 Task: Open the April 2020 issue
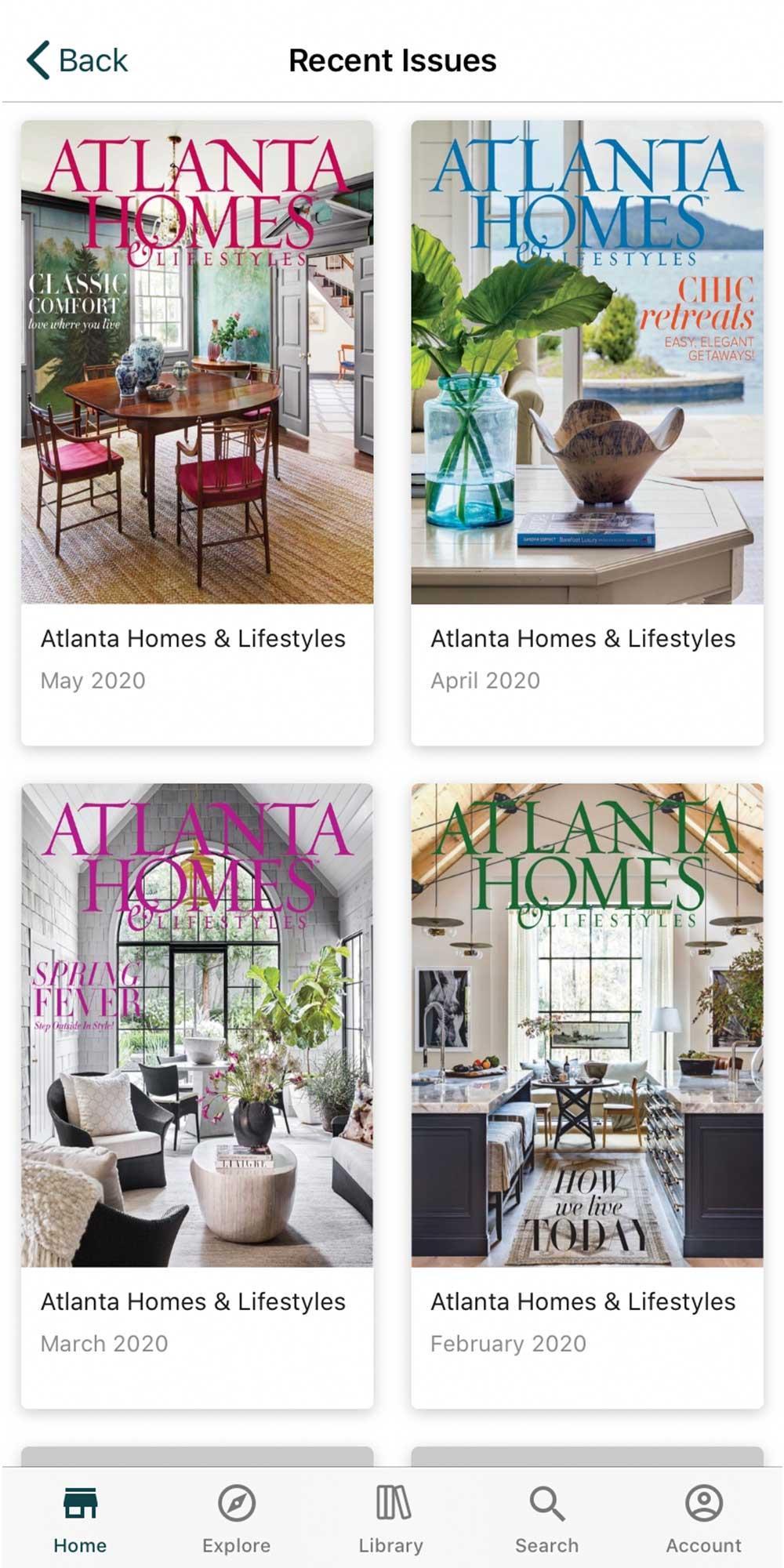(586, 362)
